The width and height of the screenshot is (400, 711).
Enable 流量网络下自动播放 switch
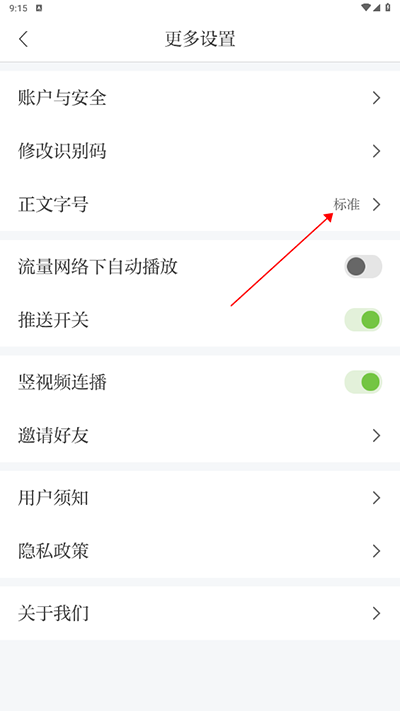(363, 267)
